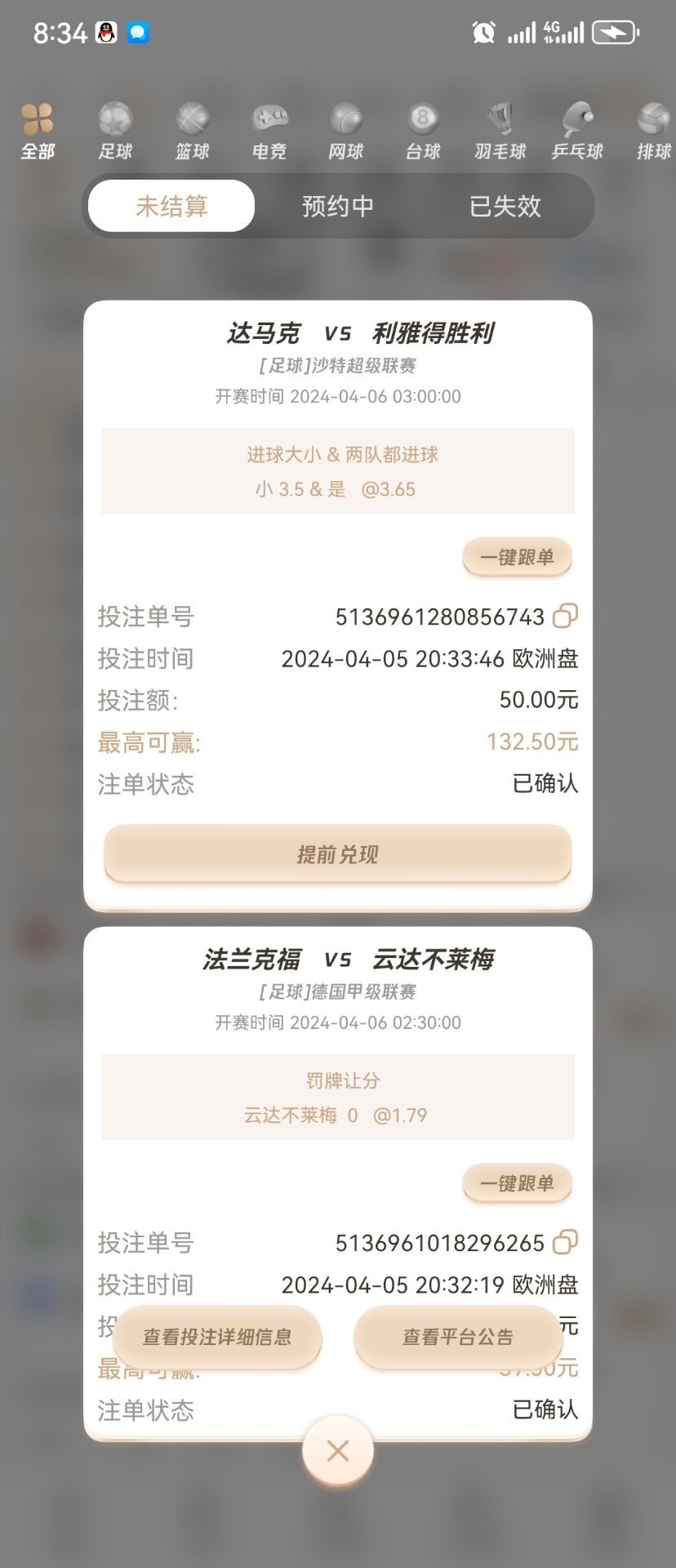
Task: Show 乒乓球 bets
Action: [577, 131]
